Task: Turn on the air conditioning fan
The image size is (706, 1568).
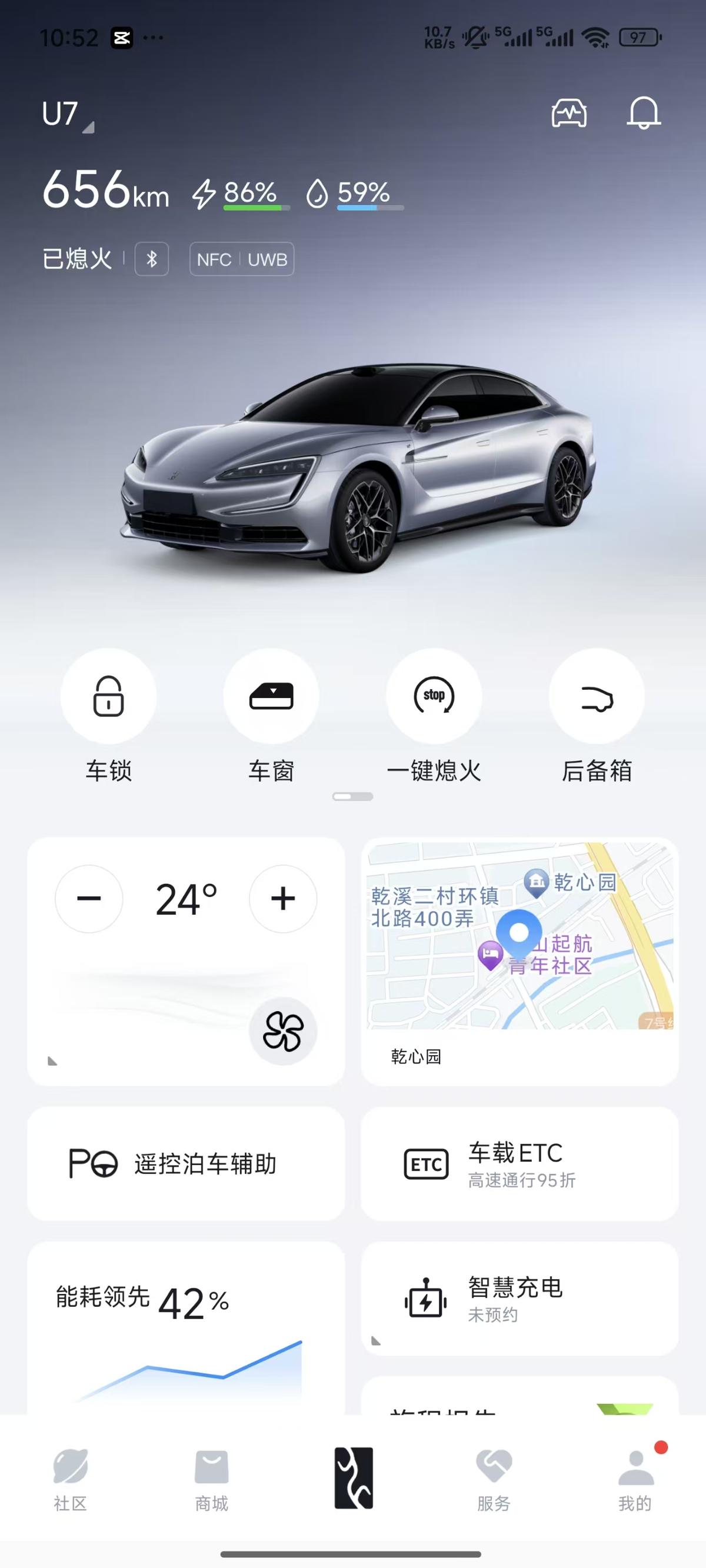Action: (283, 1031)
